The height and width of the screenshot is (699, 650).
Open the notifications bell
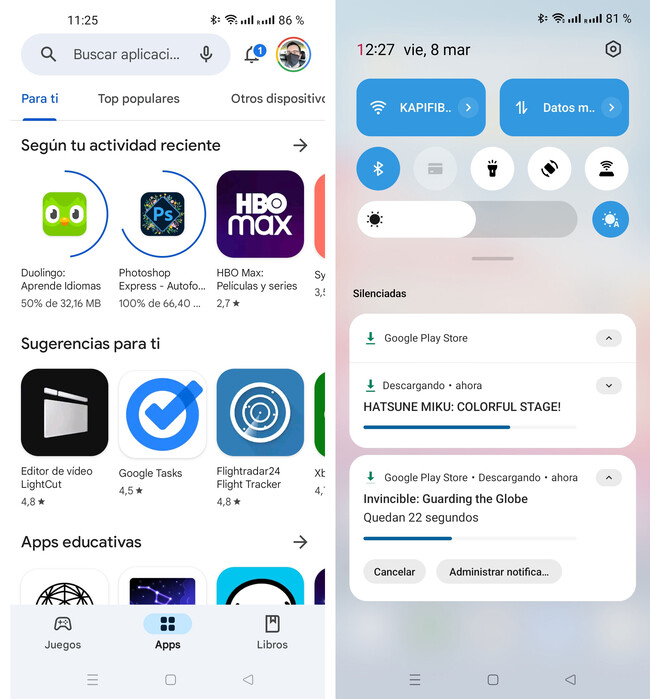[x=254, y=54]
